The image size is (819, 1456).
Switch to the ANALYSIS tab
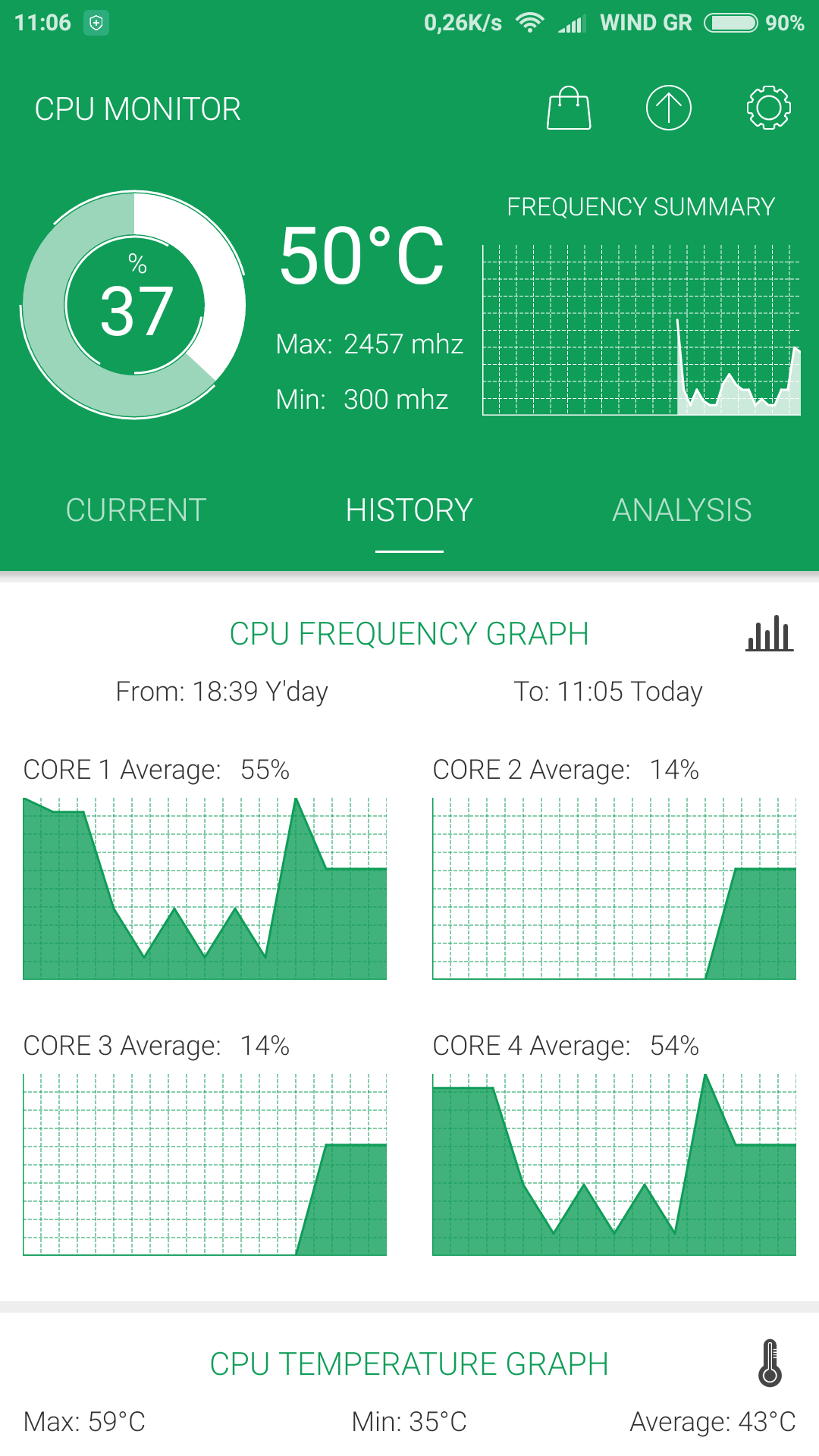[x=682, y=510]
